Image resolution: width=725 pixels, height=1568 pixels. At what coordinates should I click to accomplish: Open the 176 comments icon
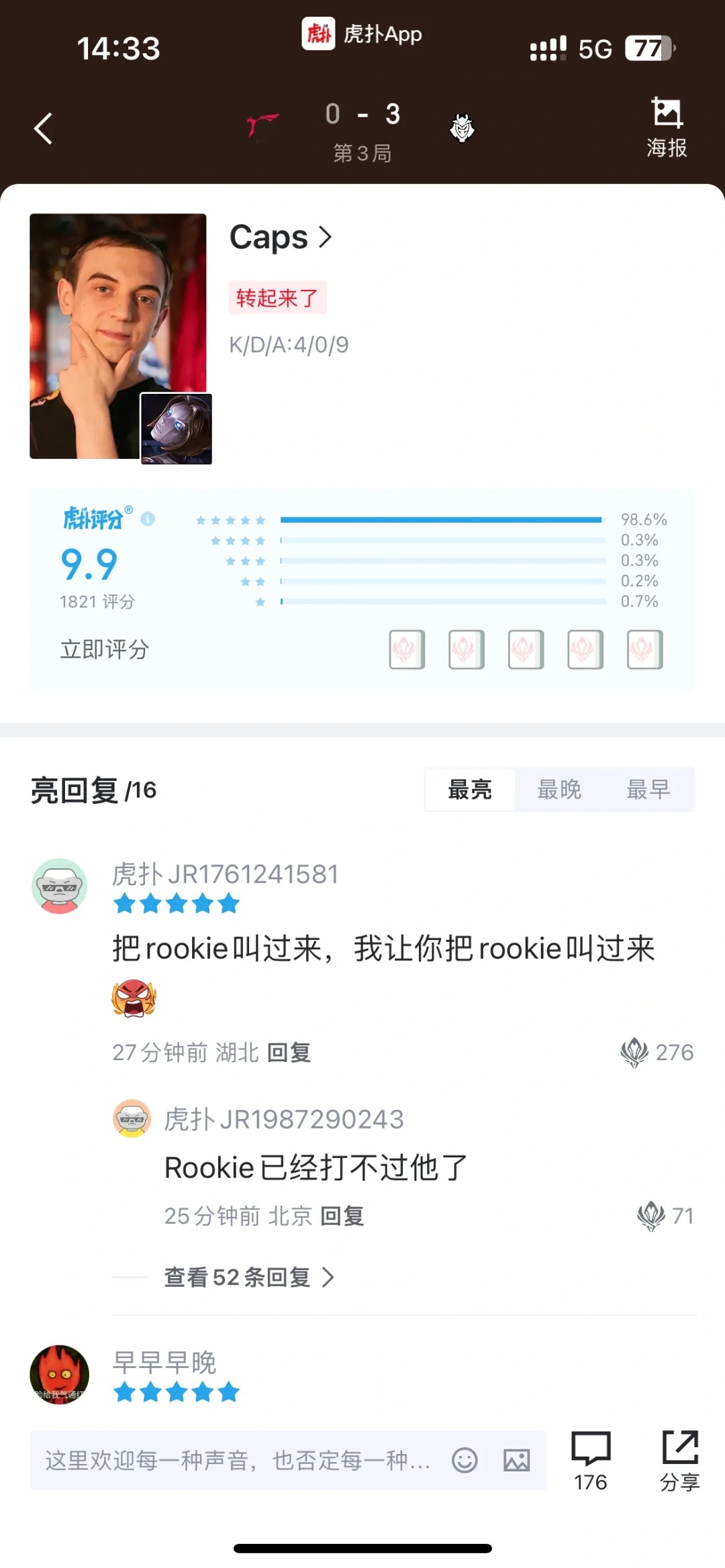(591, 1460)
